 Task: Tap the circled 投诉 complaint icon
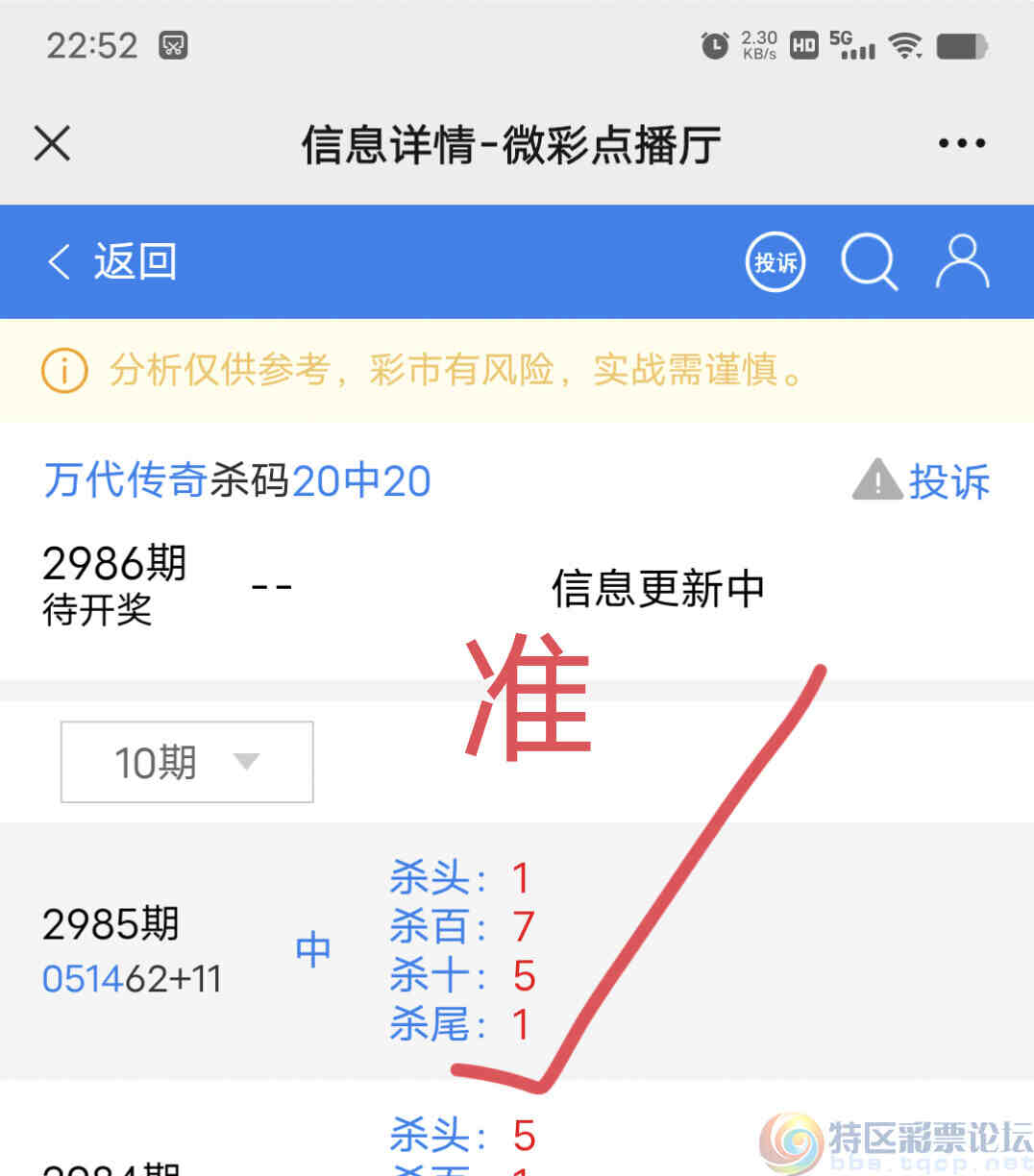click(x=775, y=261)
